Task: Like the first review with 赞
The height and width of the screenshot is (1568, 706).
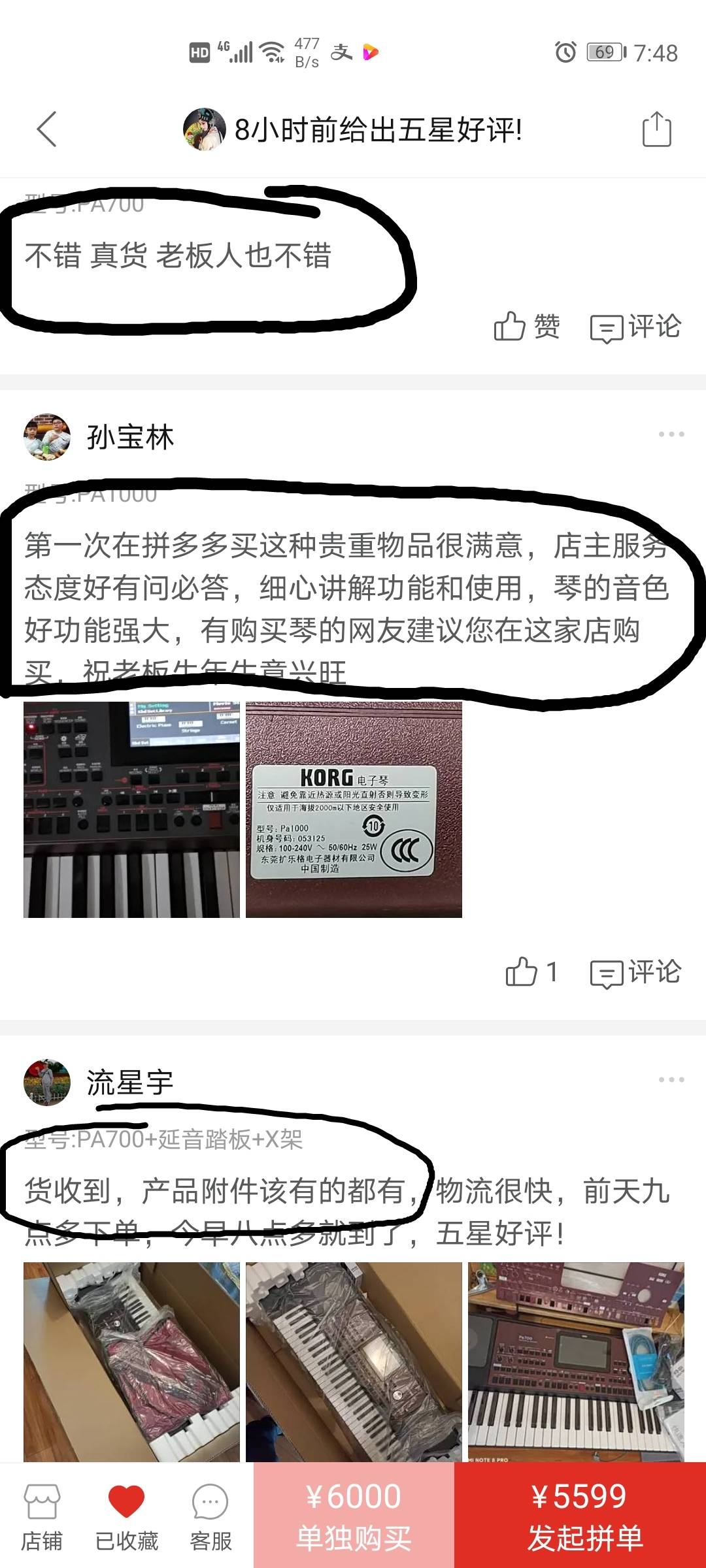Action: tap(527, 327)
